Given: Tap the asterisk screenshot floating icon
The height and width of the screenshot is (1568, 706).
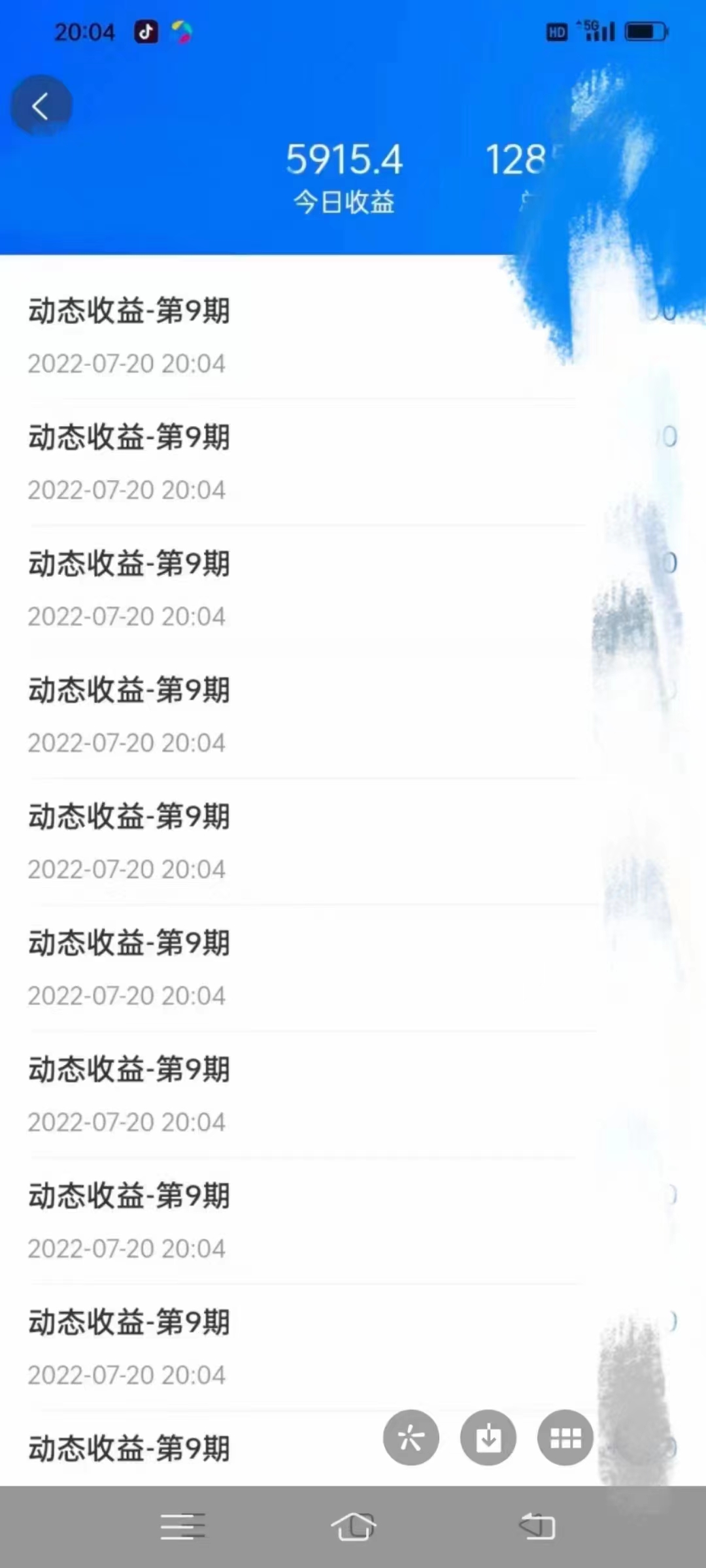Looking at the screenshot, I should 411,1437.
